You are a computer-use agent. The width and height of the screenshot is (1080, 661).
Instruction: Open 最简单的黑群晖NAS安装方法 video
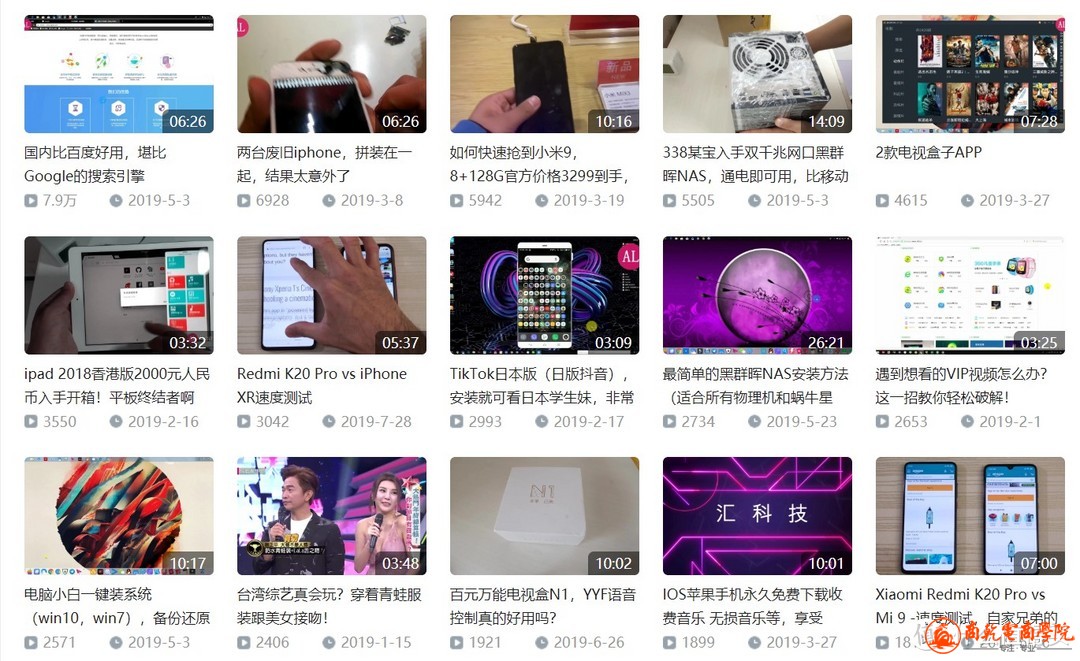click(x=757, y=295)
